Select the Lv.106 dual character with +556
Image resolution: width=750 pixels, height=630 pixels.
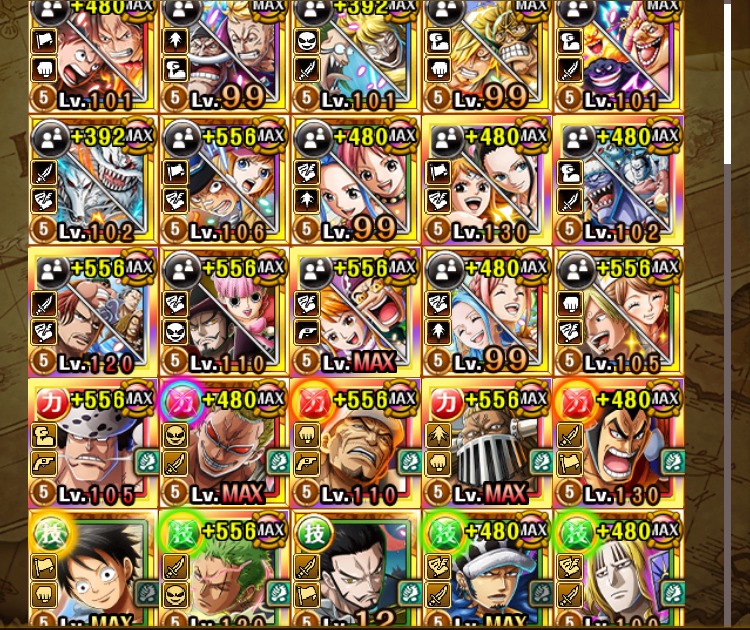(x=223, y=180)
